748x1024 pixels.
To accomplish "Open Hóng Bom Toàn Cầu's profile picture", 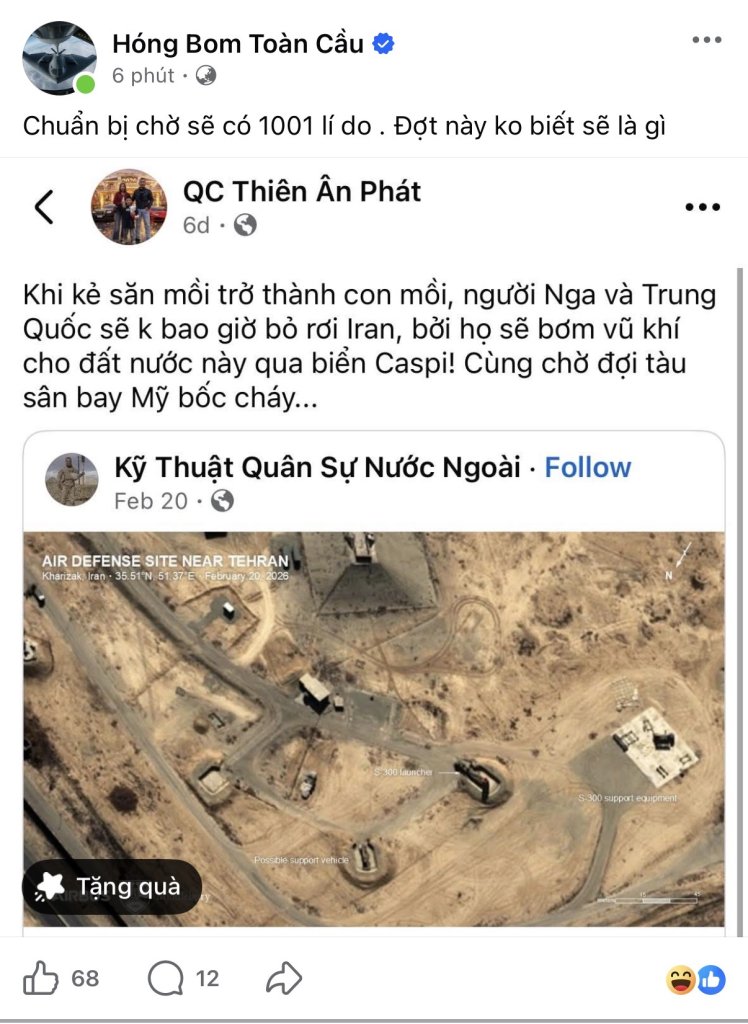I will (59, 58).
